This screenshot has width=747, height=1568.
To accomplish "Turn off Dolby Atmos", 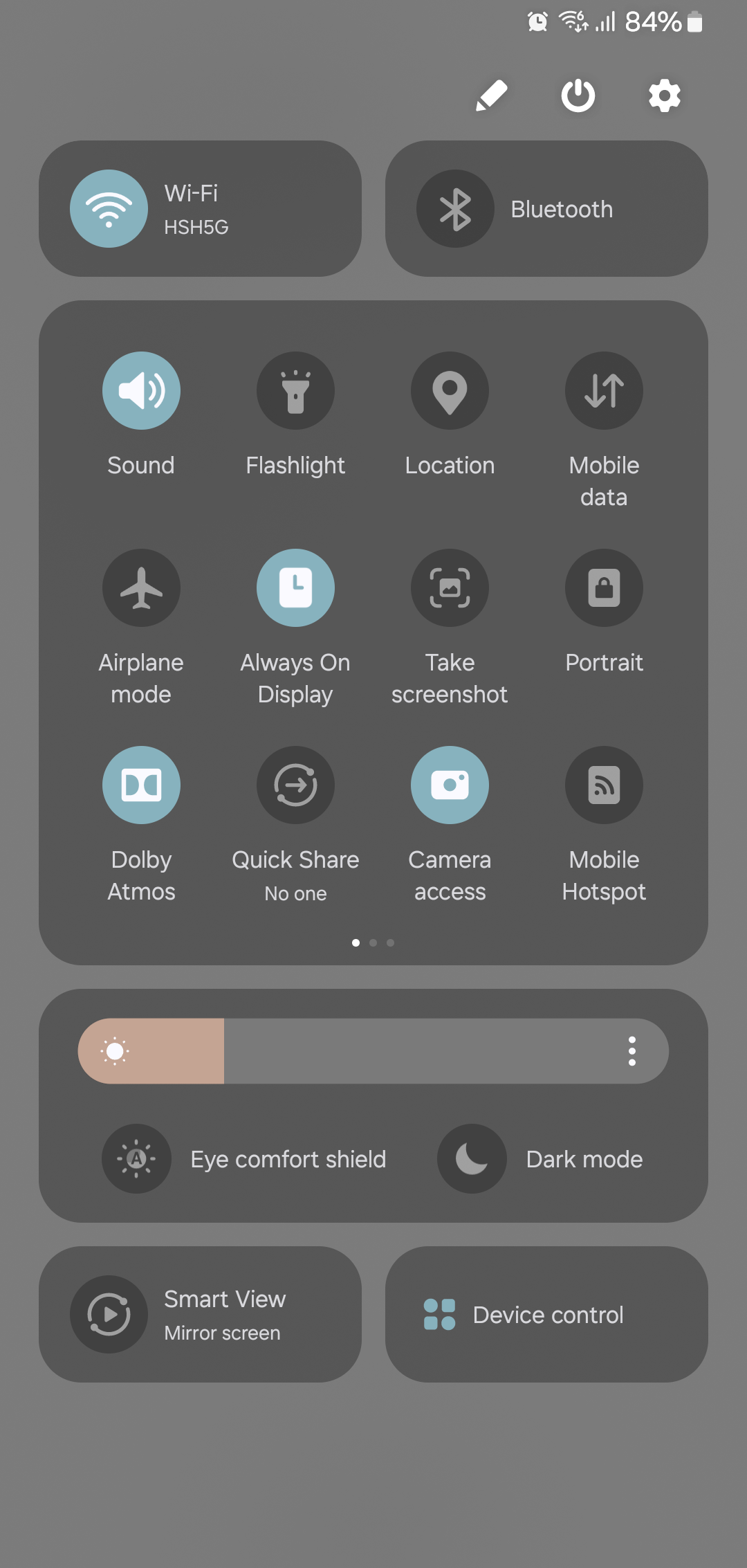I will click(141, 785).
